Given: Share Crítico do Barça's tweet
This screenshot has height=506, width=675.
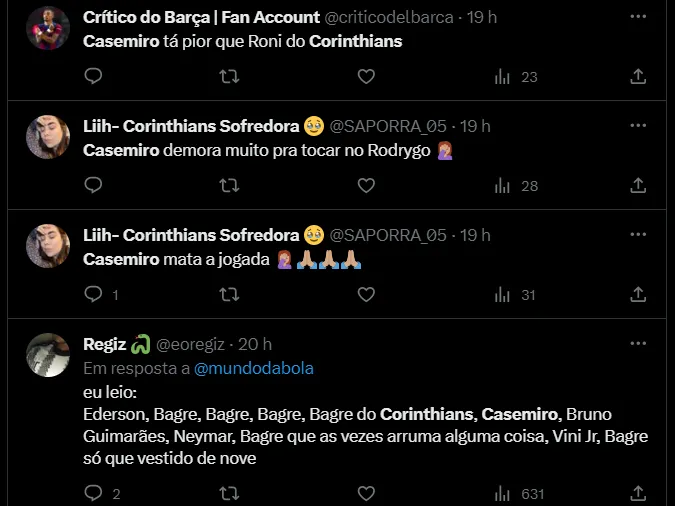Looking at the screenshot, I should coord(638,76).
